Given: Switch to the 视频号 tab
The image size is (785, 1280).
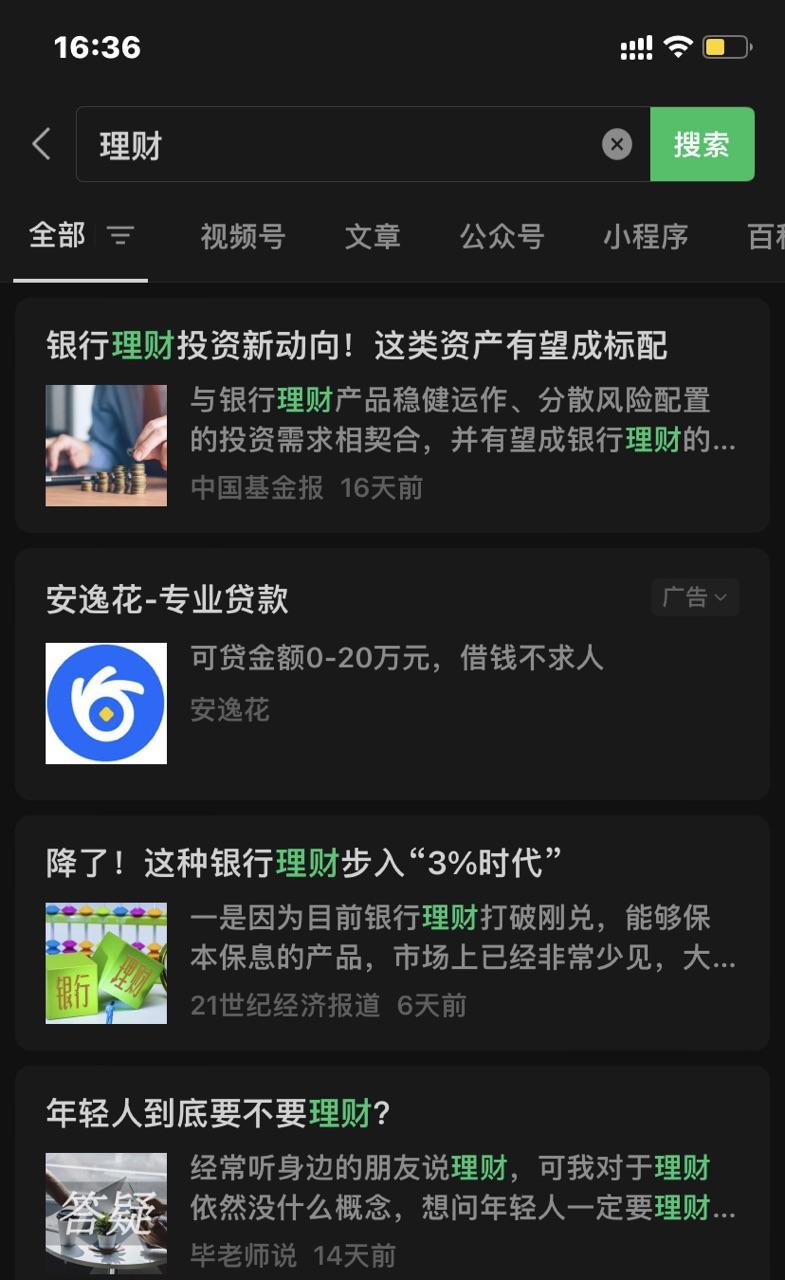Looking at the screenshot, I should [x=242, y=238].
